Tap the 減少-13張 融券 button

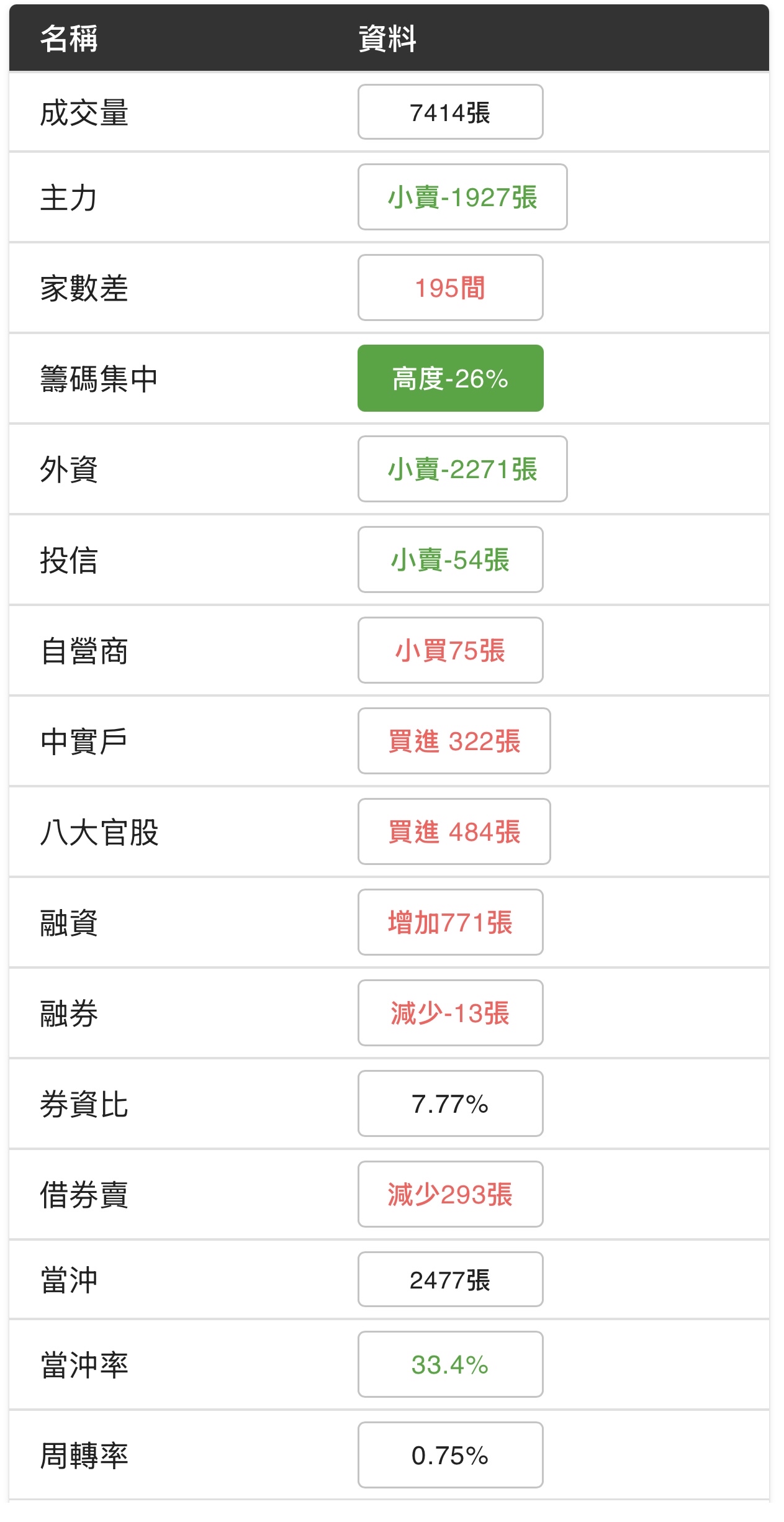(450, 1013)
